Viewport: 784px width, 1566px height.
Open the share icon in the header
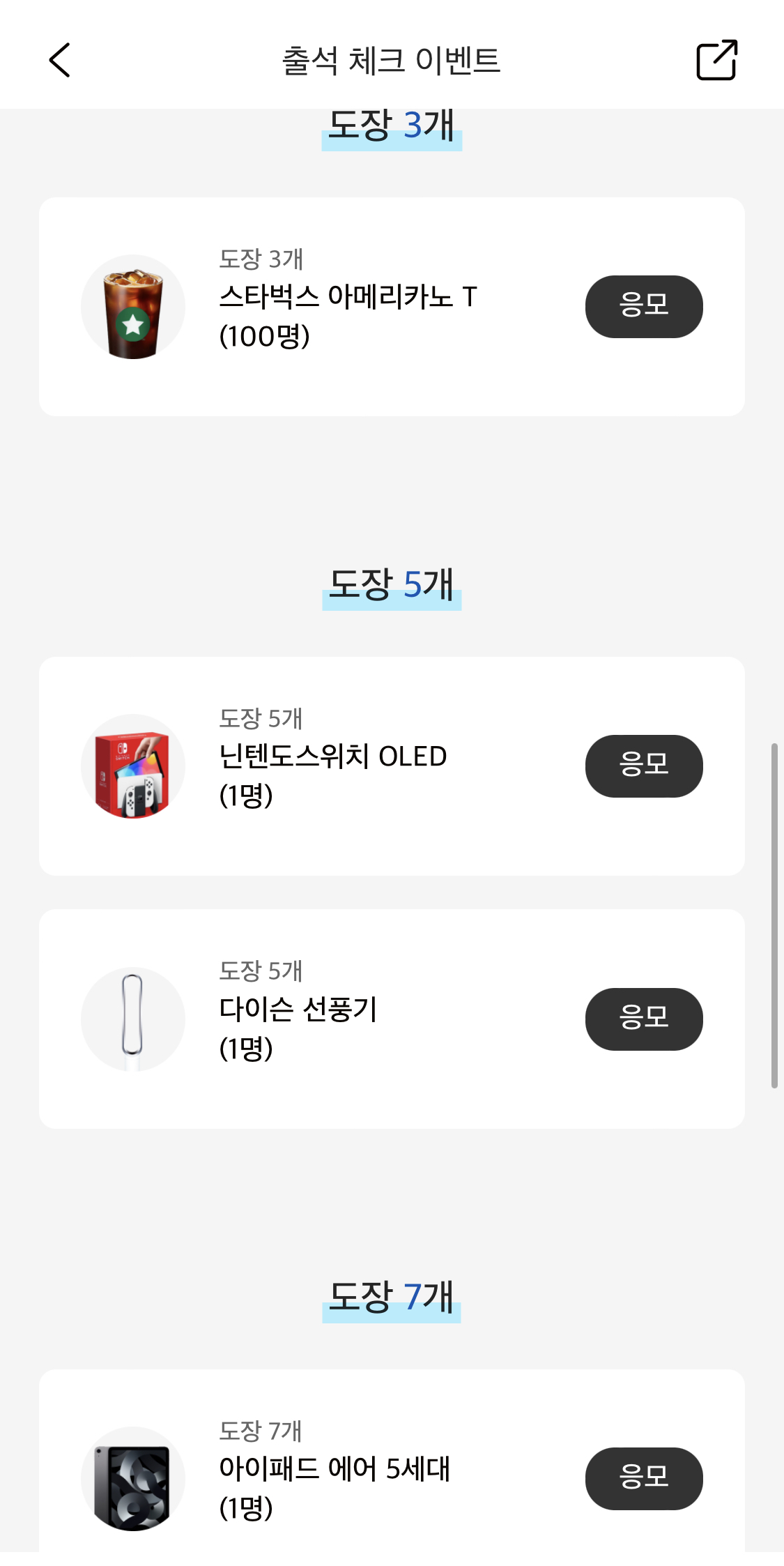pos(717,60)
